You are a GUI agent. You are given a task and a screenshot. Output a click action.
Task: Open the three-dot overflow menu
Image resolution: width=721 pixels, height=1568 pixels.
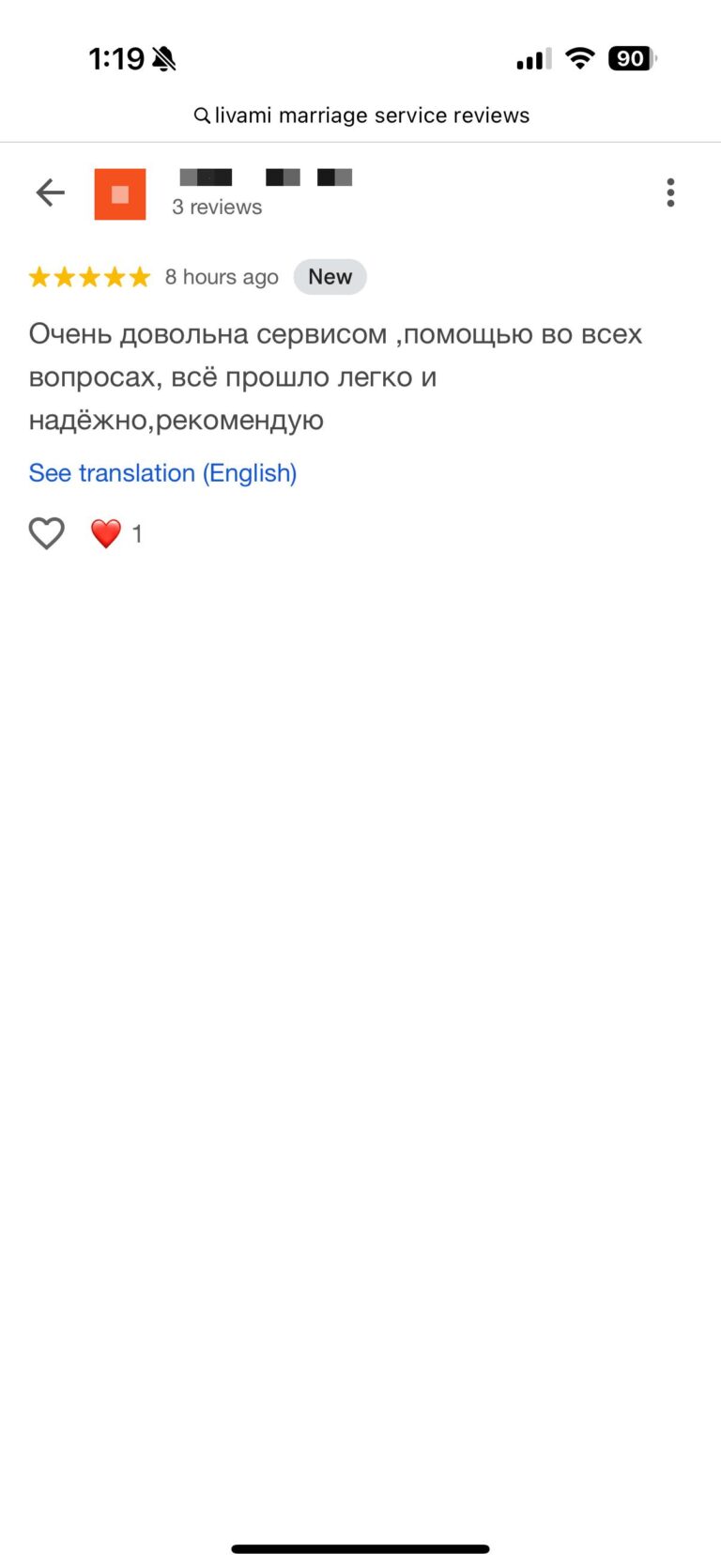(670, 192)
